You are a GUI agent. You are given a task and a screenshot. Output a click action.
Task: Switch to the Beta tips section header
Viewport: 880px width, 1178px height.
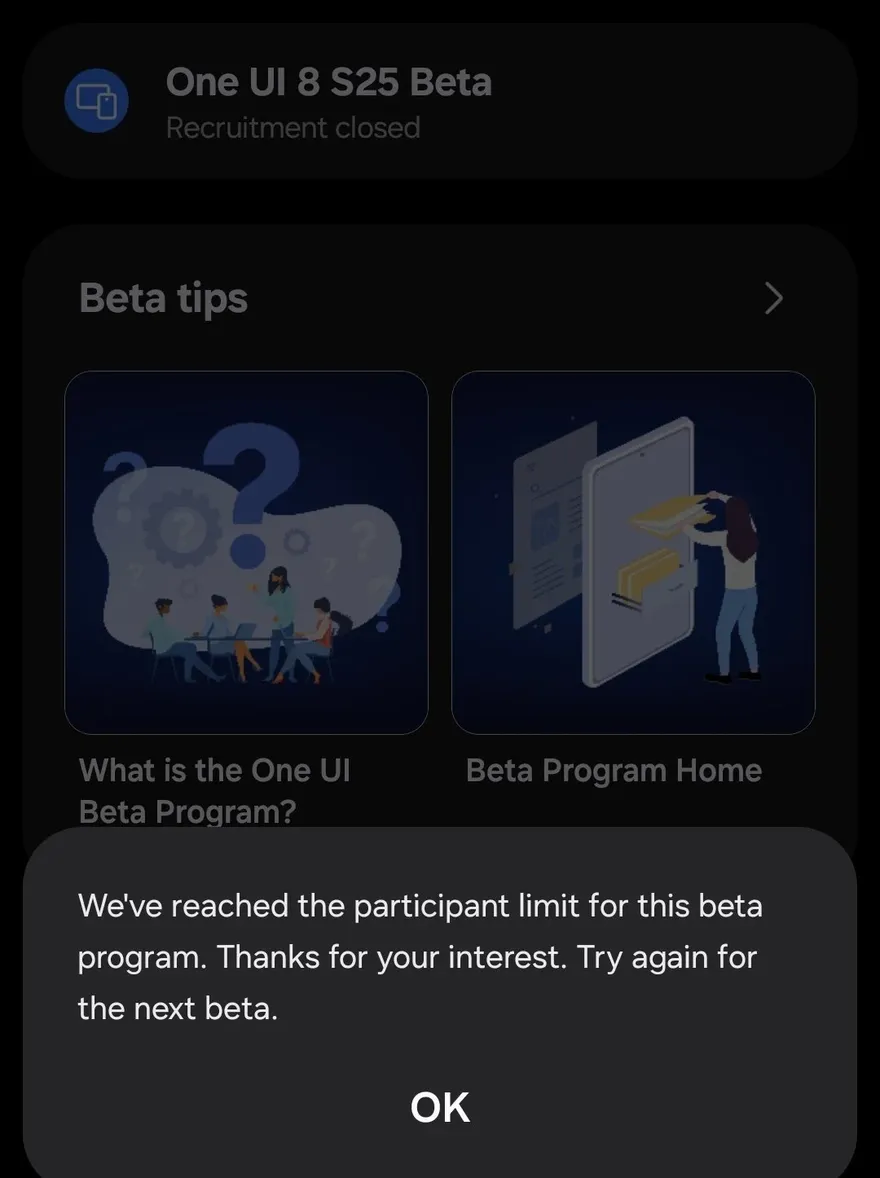tap(162, 297)
